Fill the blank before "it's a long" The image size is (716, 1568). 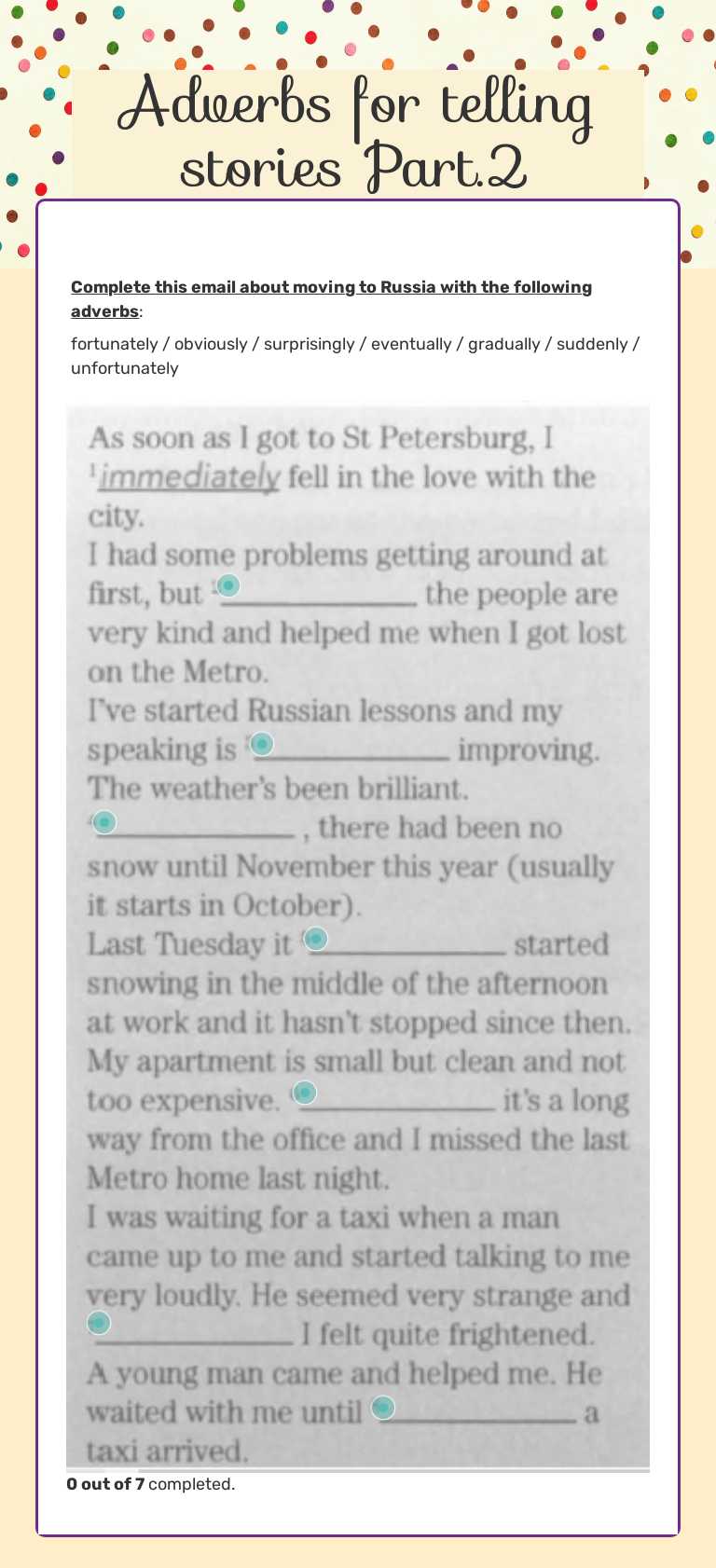click(x=305, y=1092)
